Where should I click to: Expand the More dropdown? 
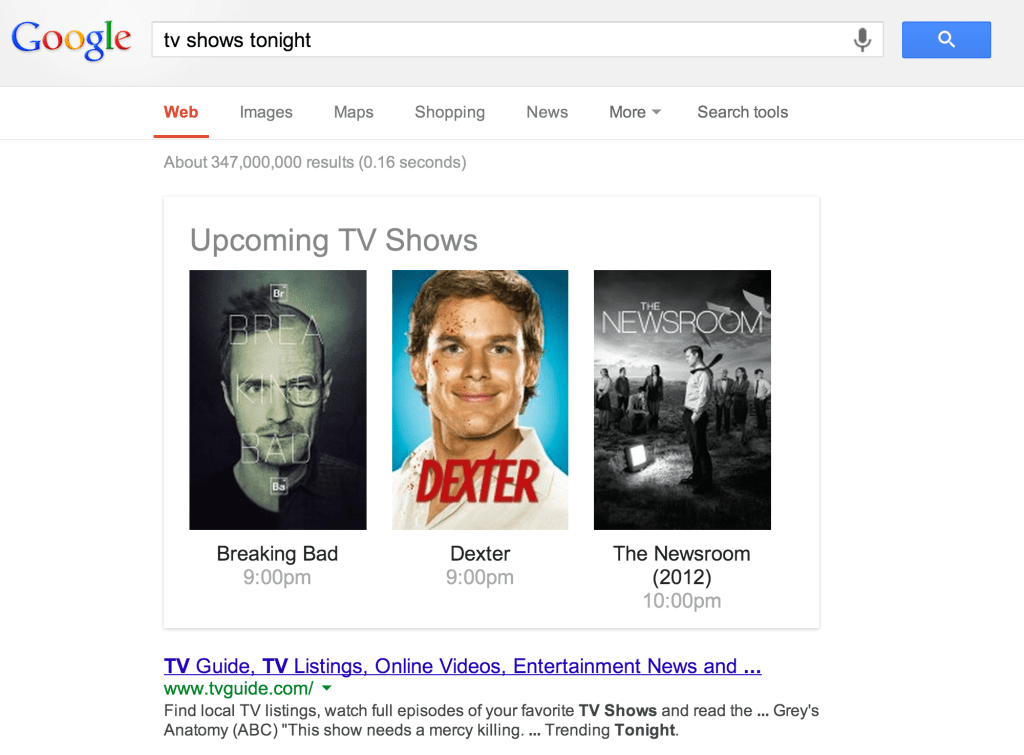click(635, 112)
